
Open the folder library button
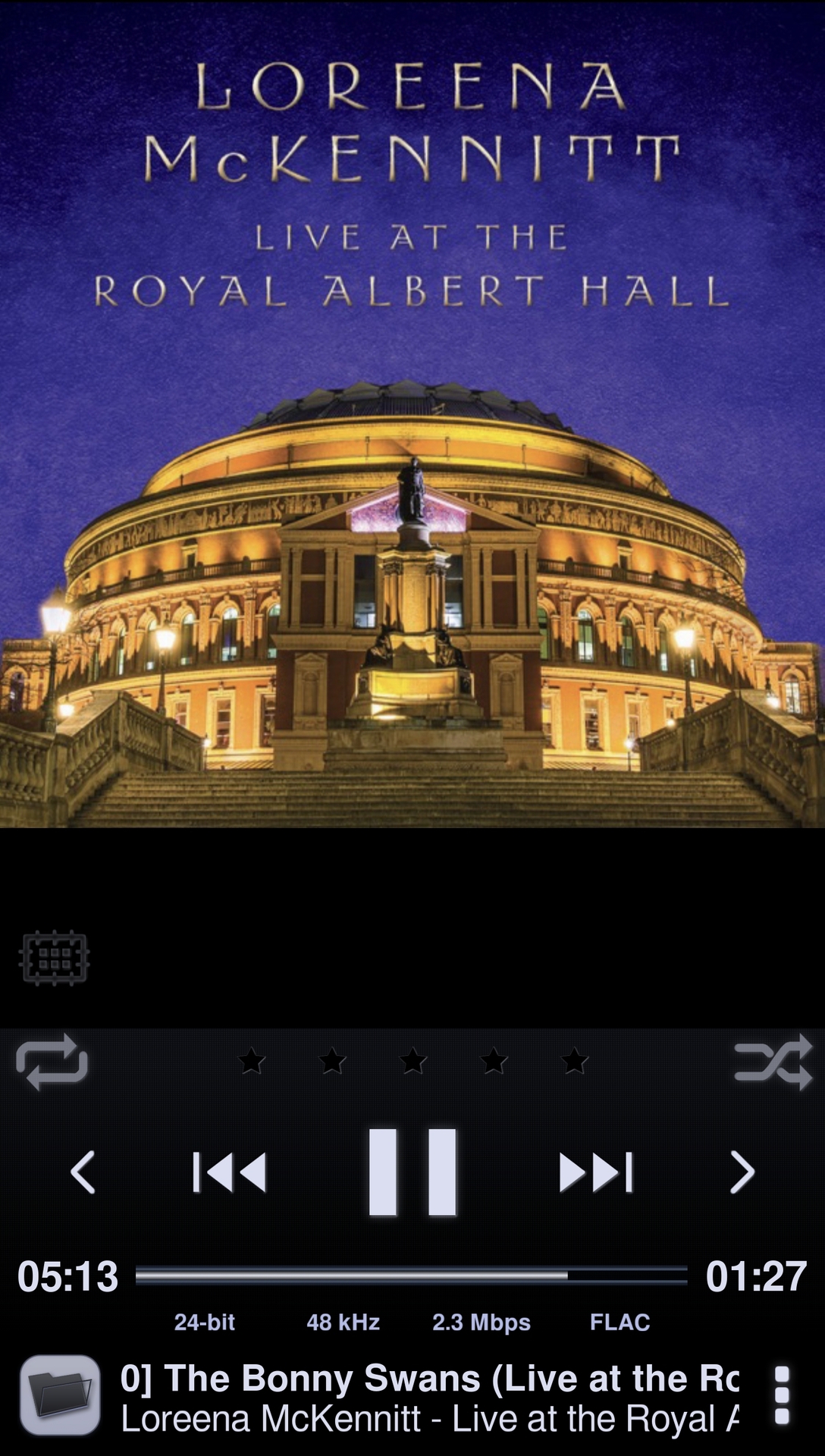tap(60, 1395)
